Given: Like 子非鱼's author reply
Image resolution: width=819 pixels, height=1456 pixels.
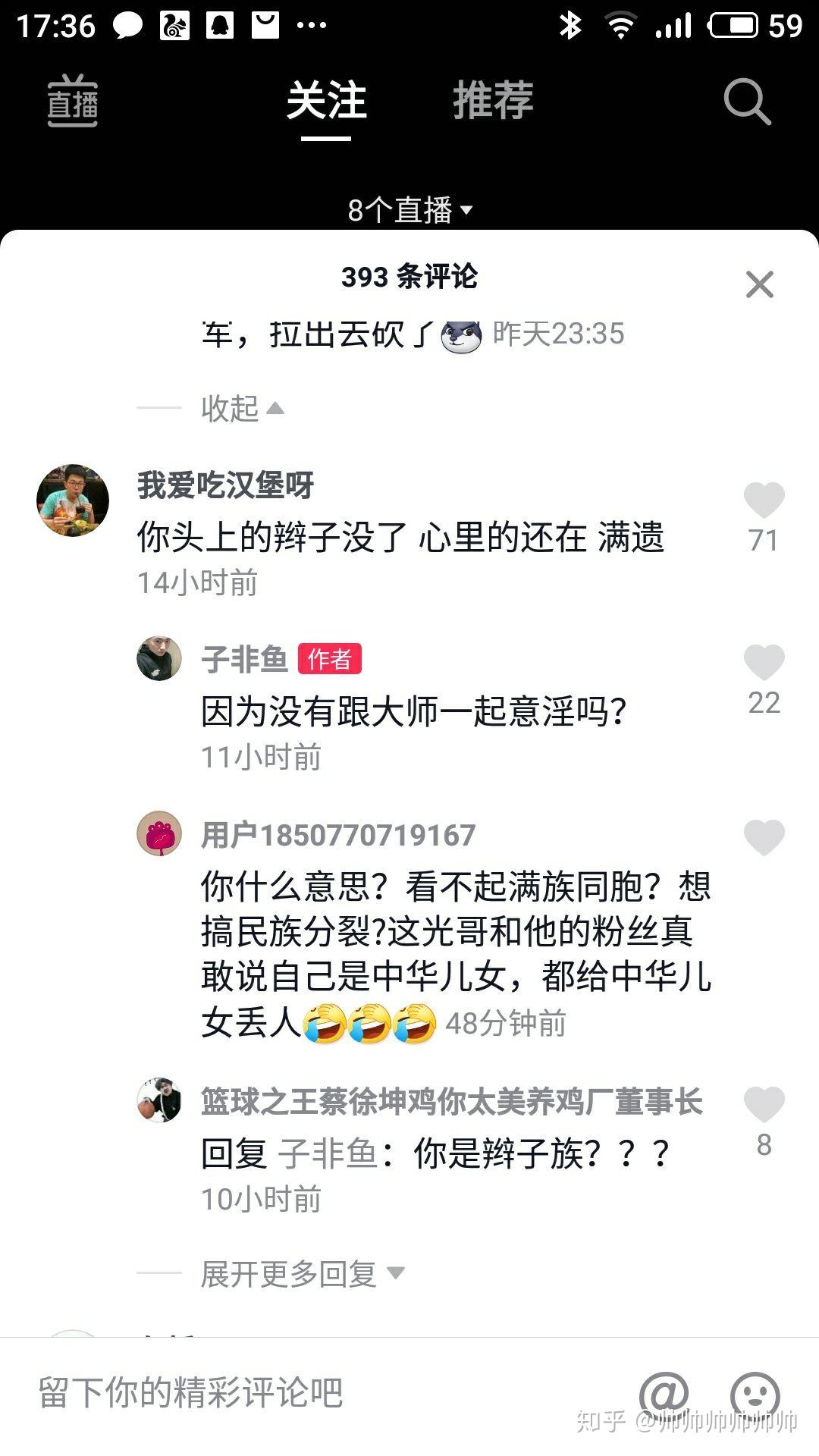Looking at the screenshot, I should click(764, 663).
